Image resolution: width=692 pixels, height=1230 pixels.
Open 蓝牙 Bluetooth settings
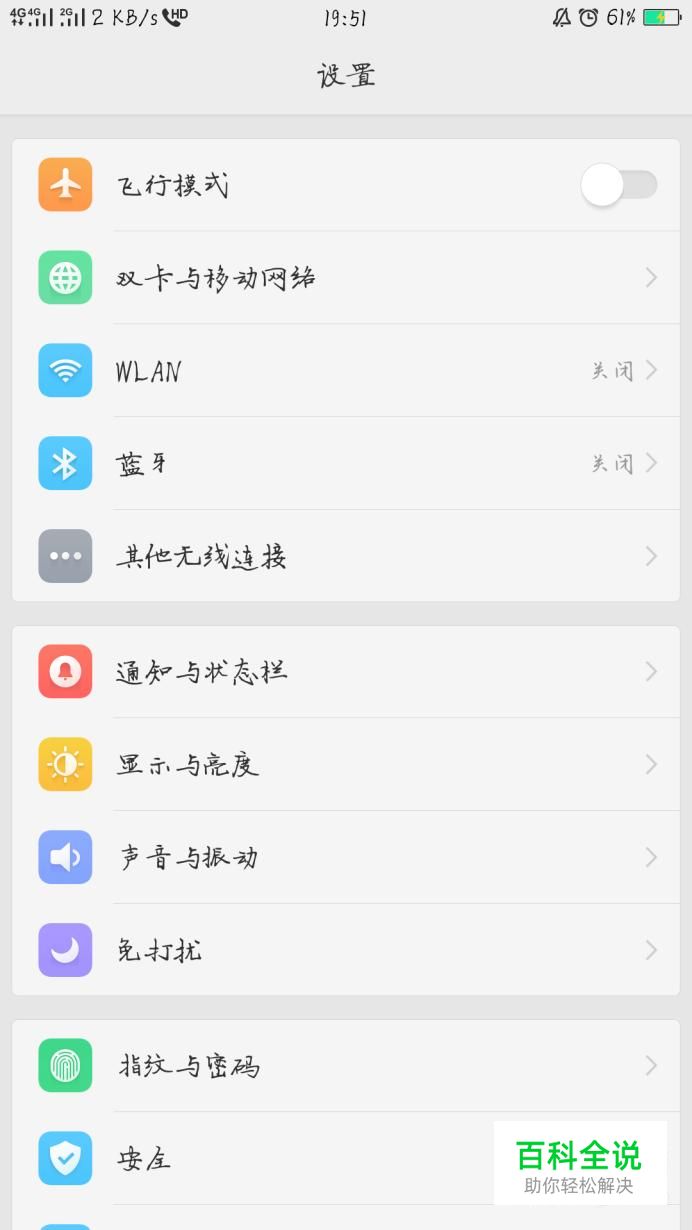pyautogui.click(x=345, y=464)
